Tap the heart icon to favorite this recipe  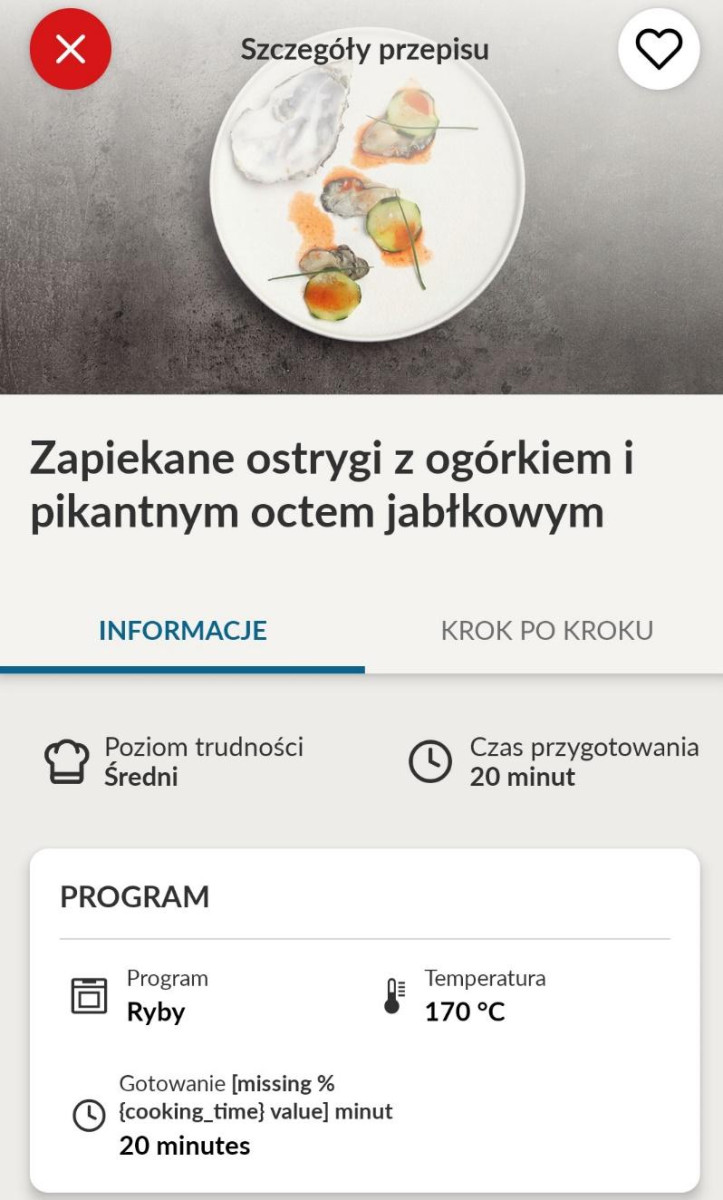pyautogui.click(x=658, y=49)
